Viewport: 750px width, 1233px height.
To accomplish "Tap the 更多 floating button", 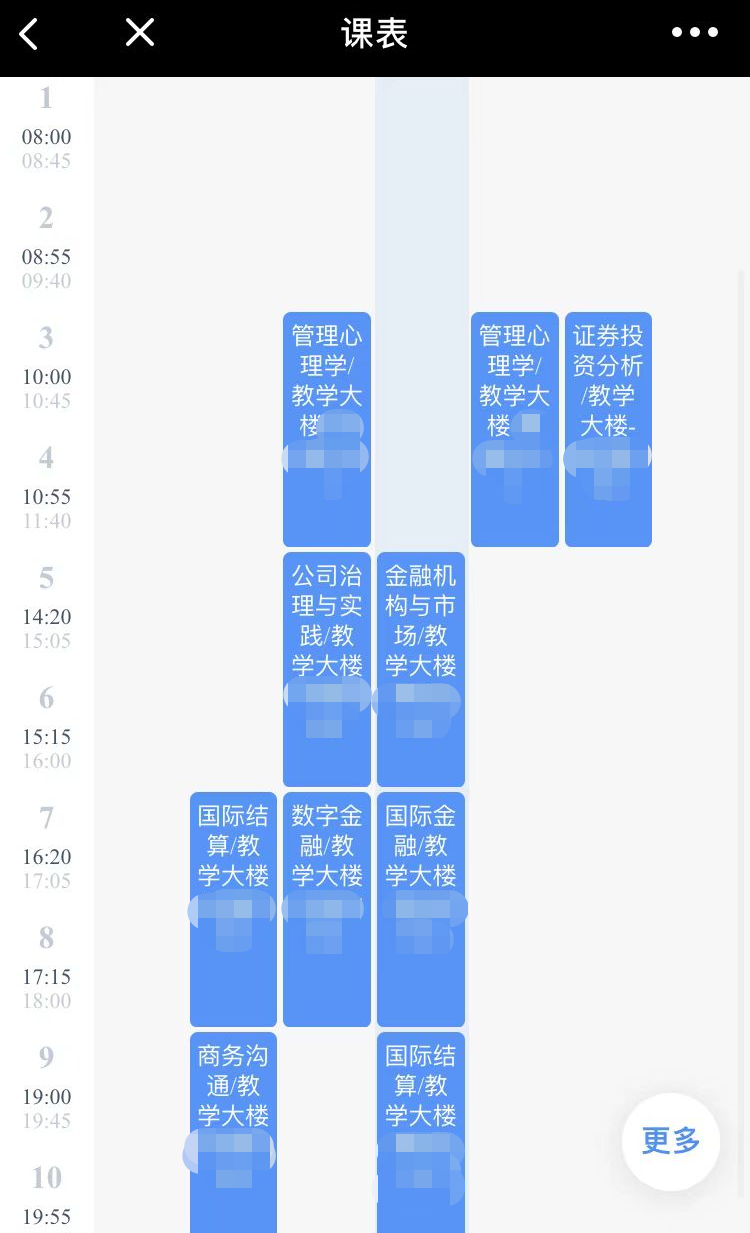I will click(670, 1141).
